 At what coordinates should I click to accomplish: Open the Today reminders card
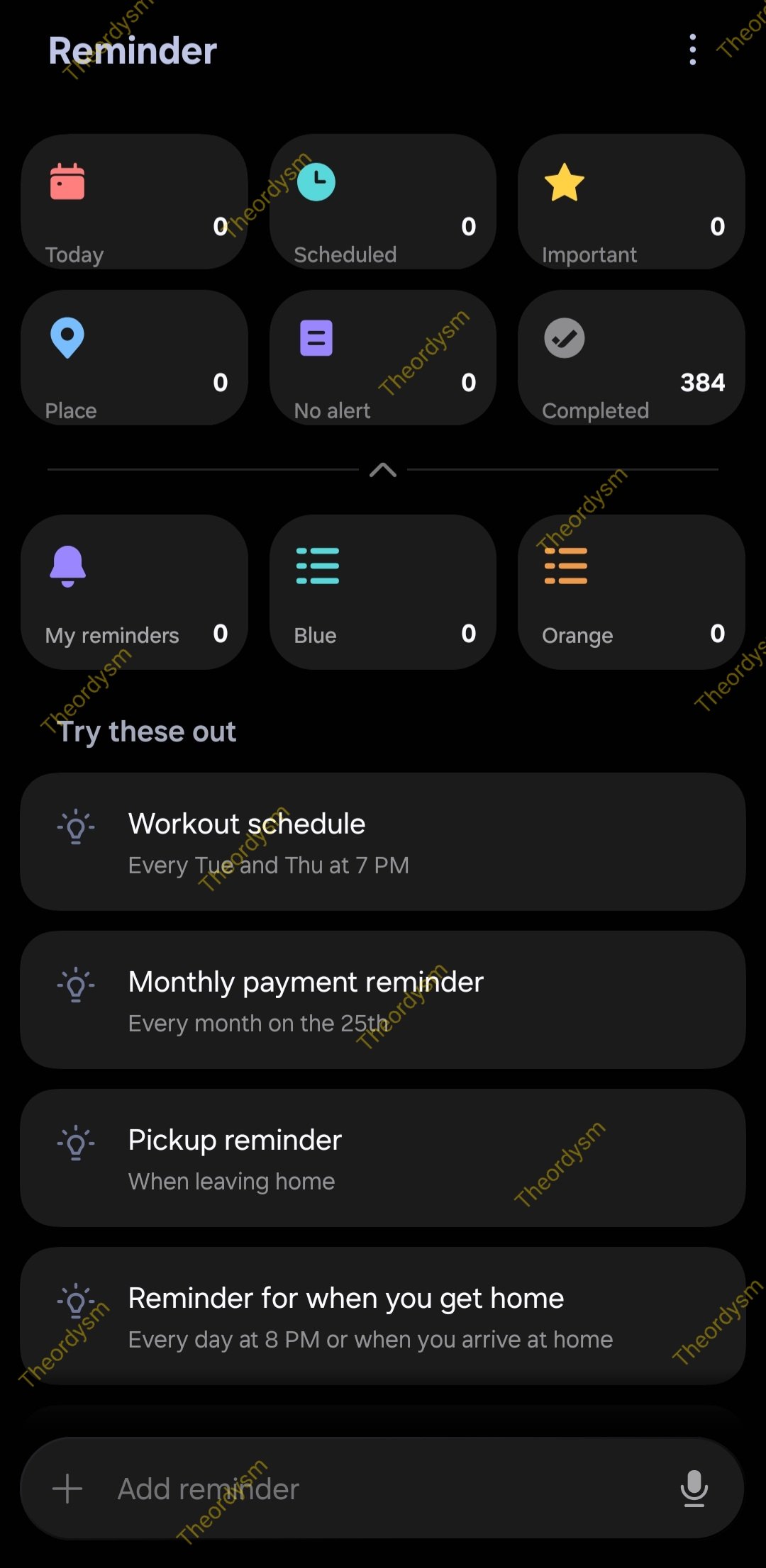coord(135,202)
